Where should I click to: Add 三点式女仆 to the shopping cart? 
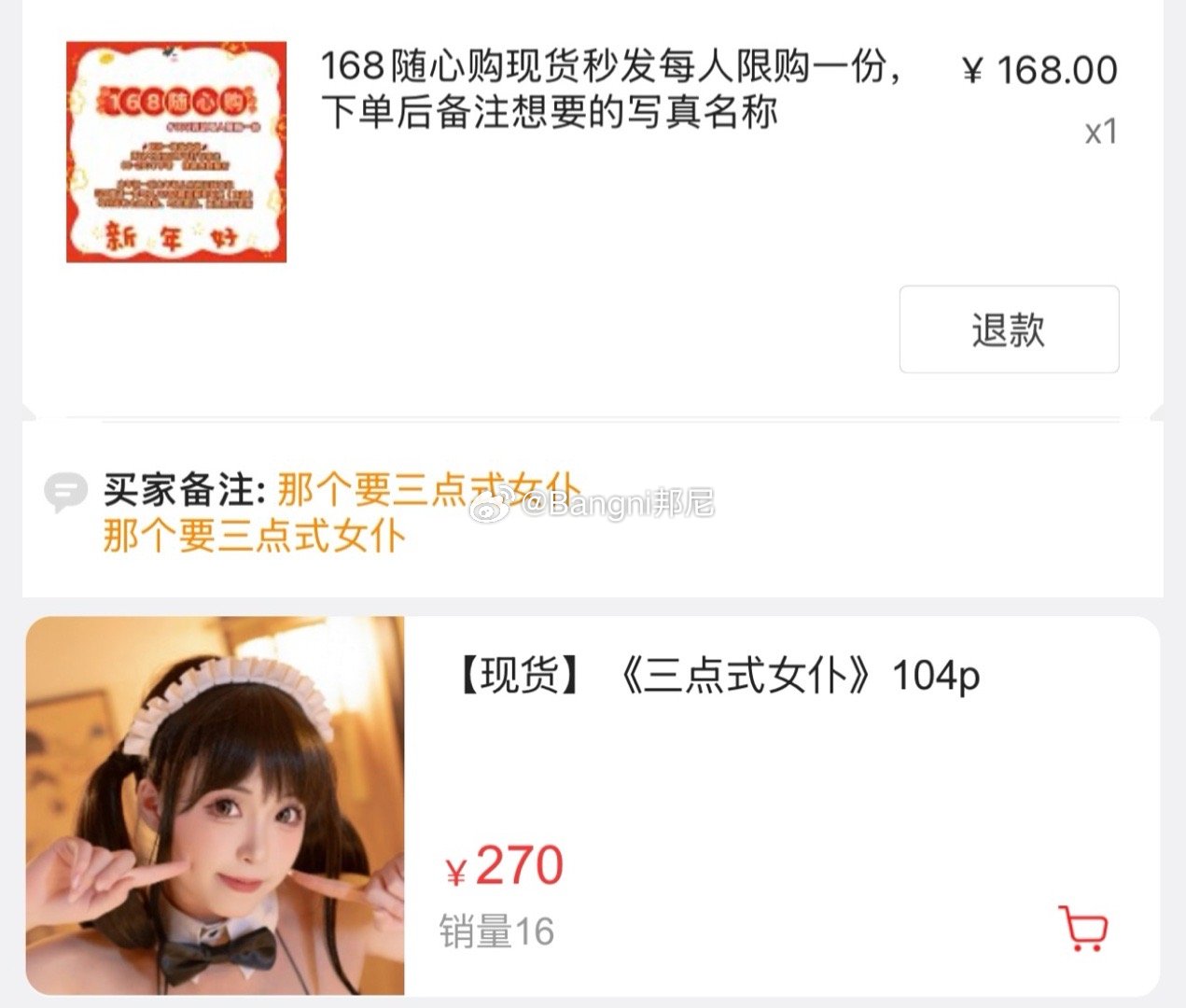pos(1082,928)
